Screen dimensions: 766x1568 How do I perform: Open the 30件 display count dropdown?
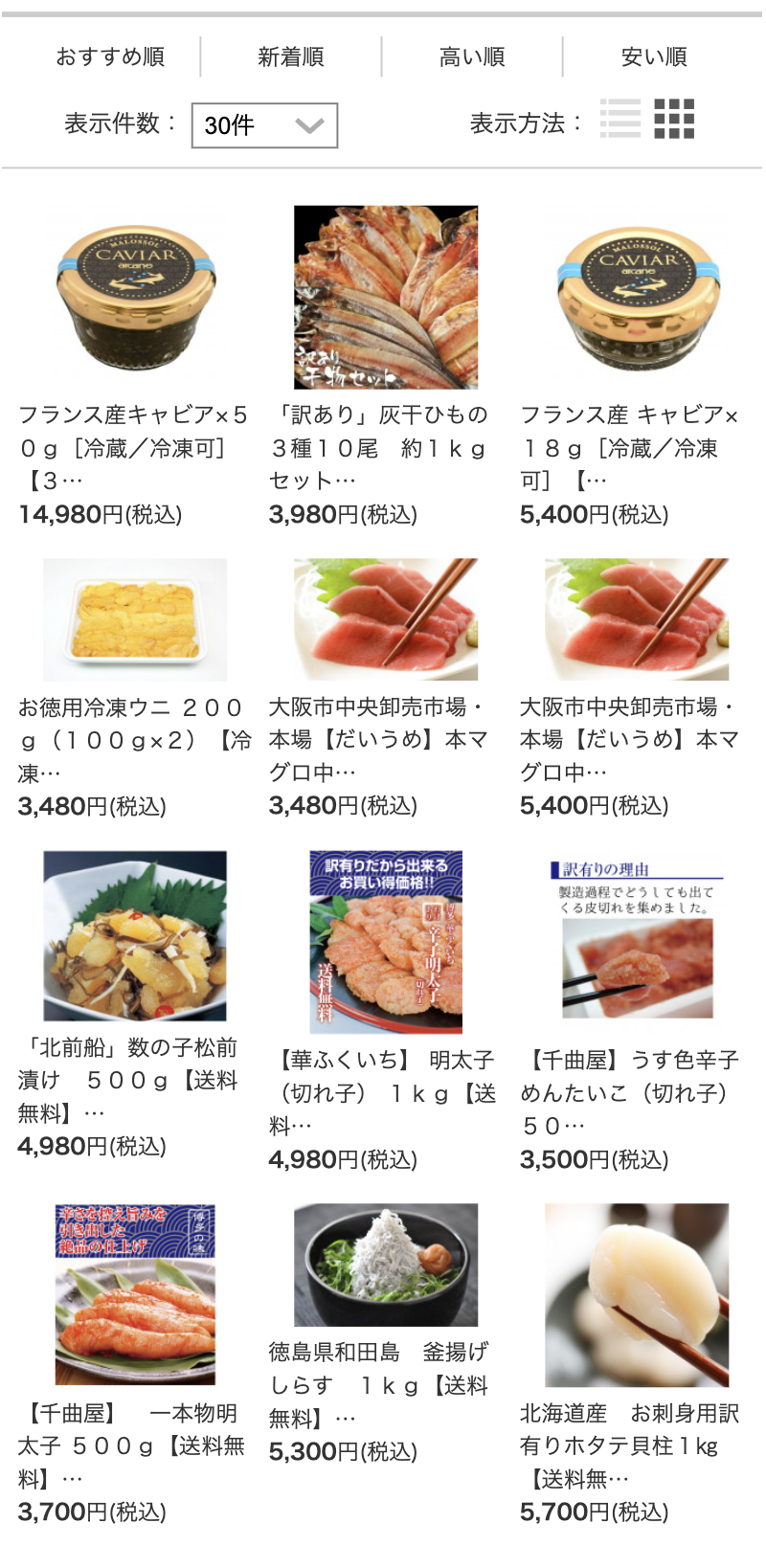pyautogui.click(x=264, y=125)
